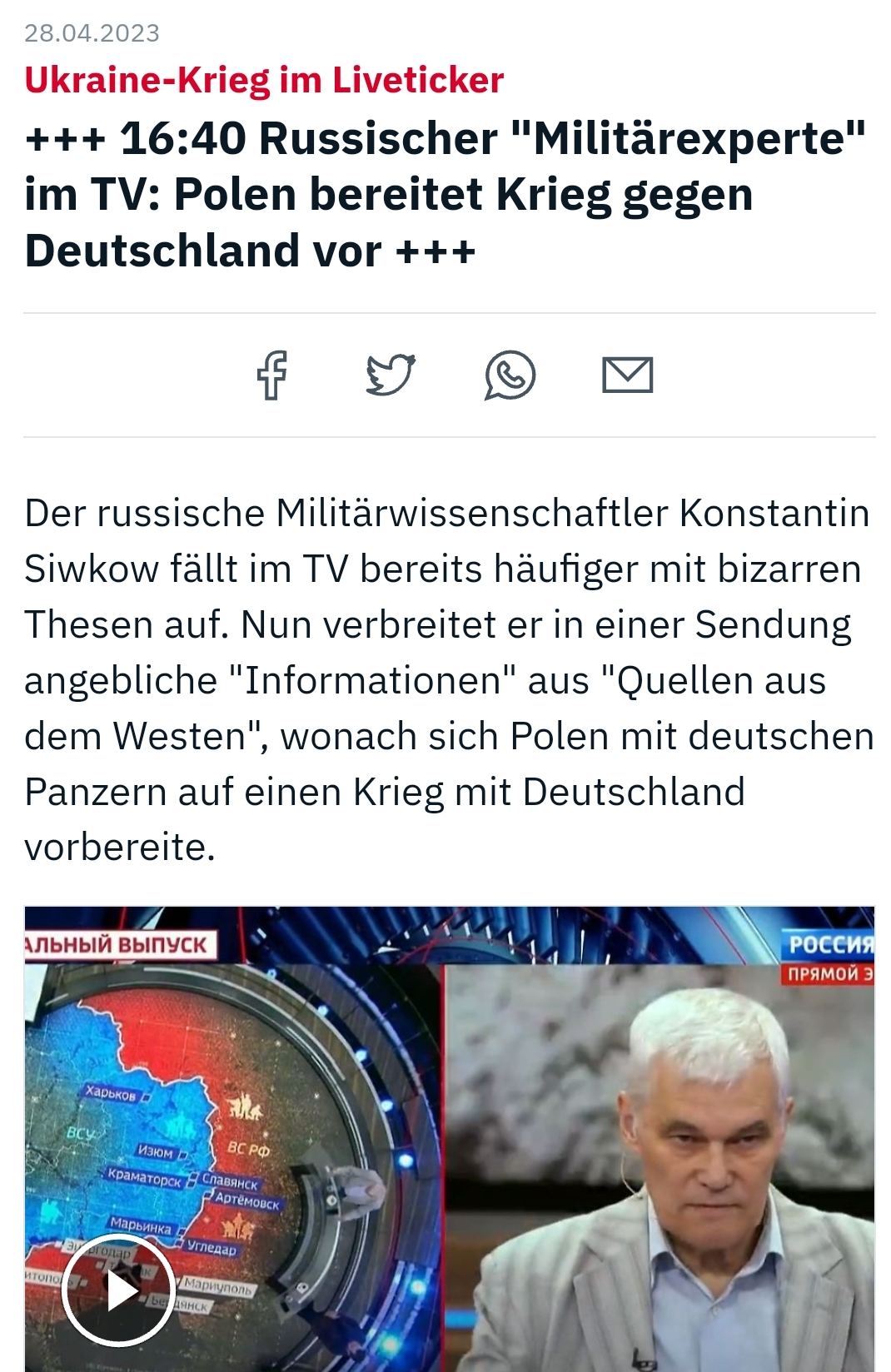The image size is (891, 1372).
Task: Play the video about Konstantin Siwkow
Action: [119, 1290]
